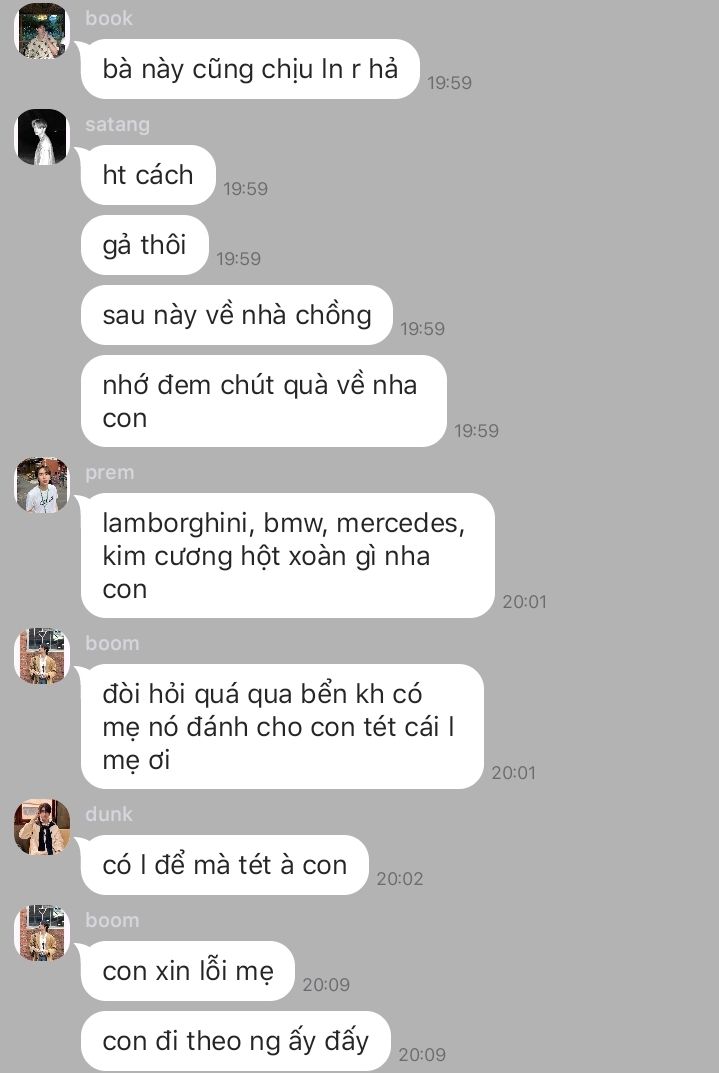
Task: Open dunk's profile avatar
Action: click(42, 827)
